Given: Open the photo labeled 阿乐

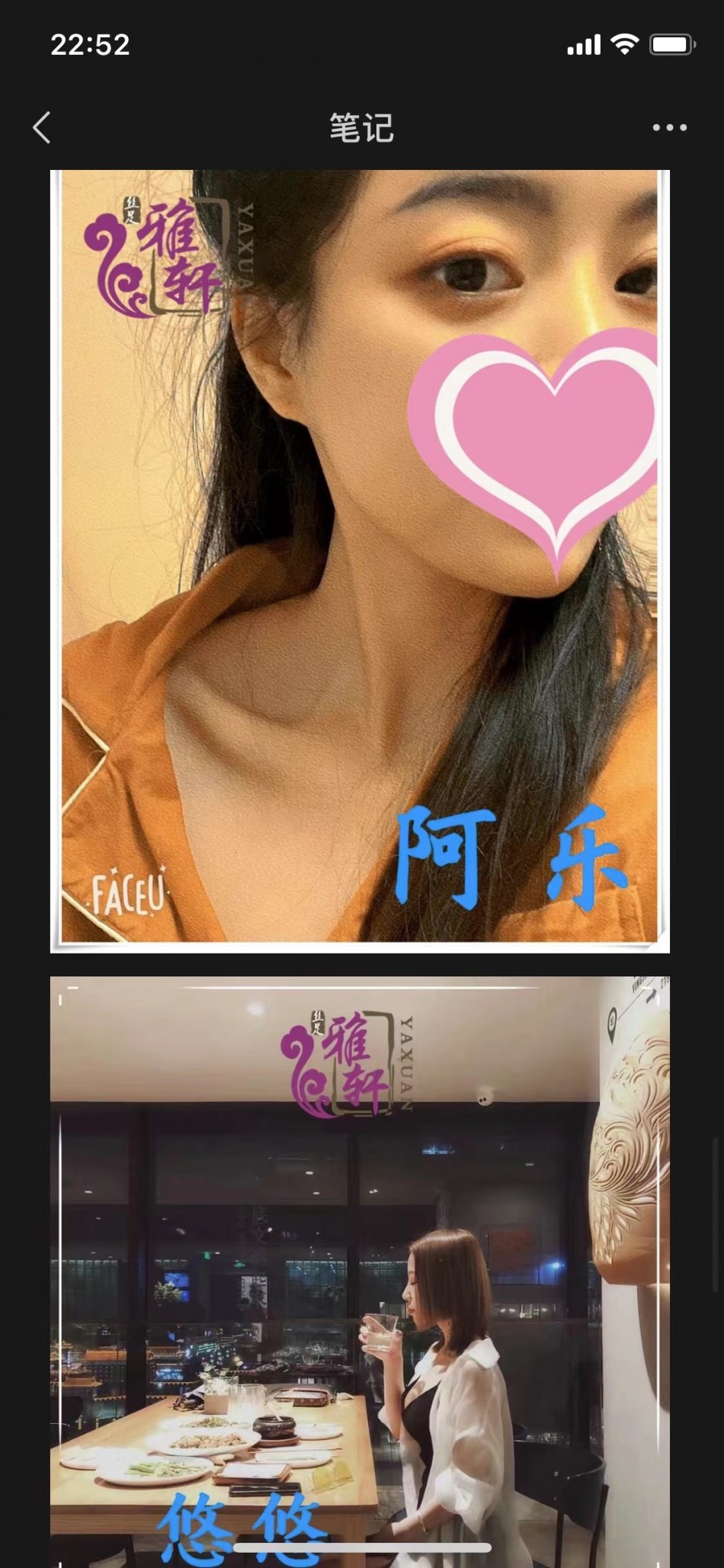Looking at the screenshot, I should click(360, 560).
